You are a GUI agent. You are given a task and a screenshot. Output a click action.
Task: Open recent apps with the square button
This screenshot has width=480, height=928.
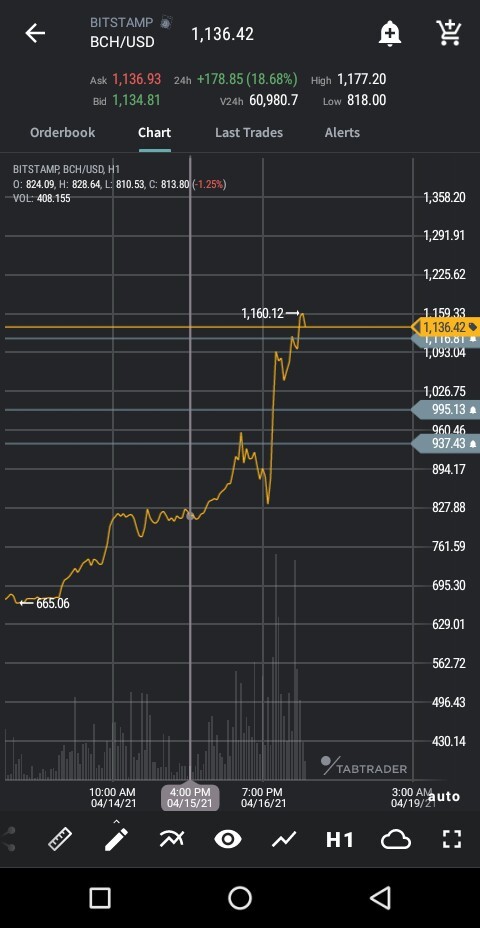(100, 898)
